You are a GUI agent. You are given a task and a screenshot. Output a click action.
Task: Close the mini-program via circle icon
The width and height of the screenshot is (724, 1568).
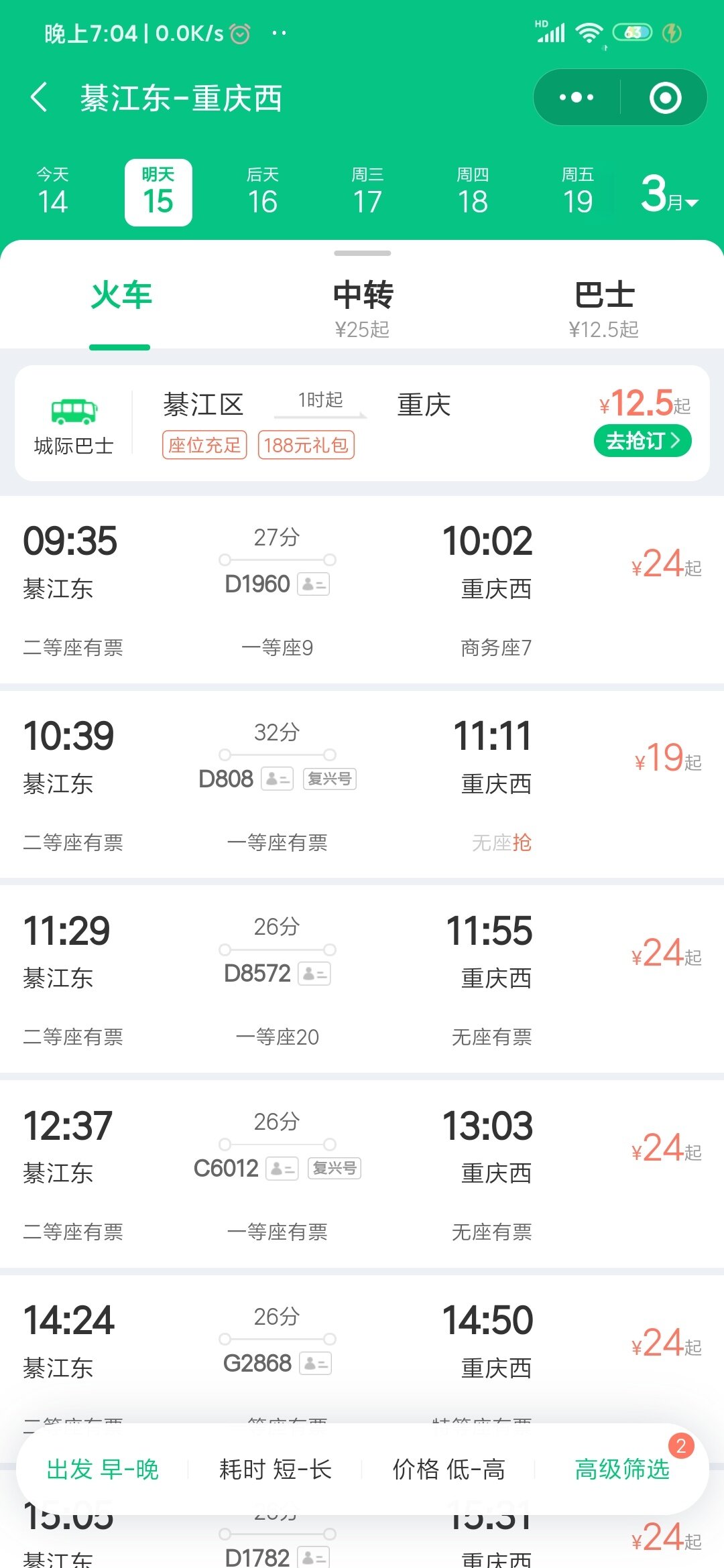665,98
